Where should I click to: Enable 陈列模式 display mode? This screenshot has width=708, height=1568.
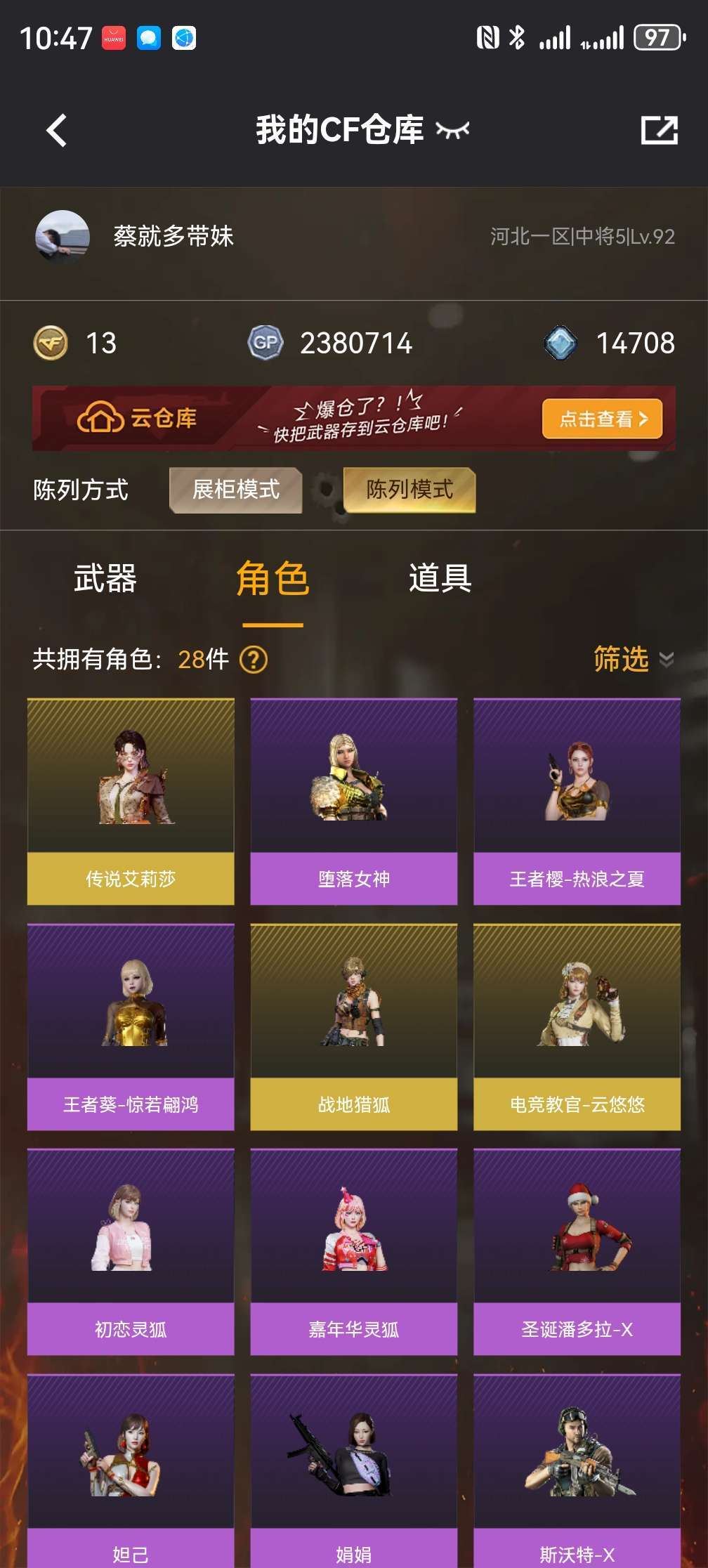click(x=408, y=490)
